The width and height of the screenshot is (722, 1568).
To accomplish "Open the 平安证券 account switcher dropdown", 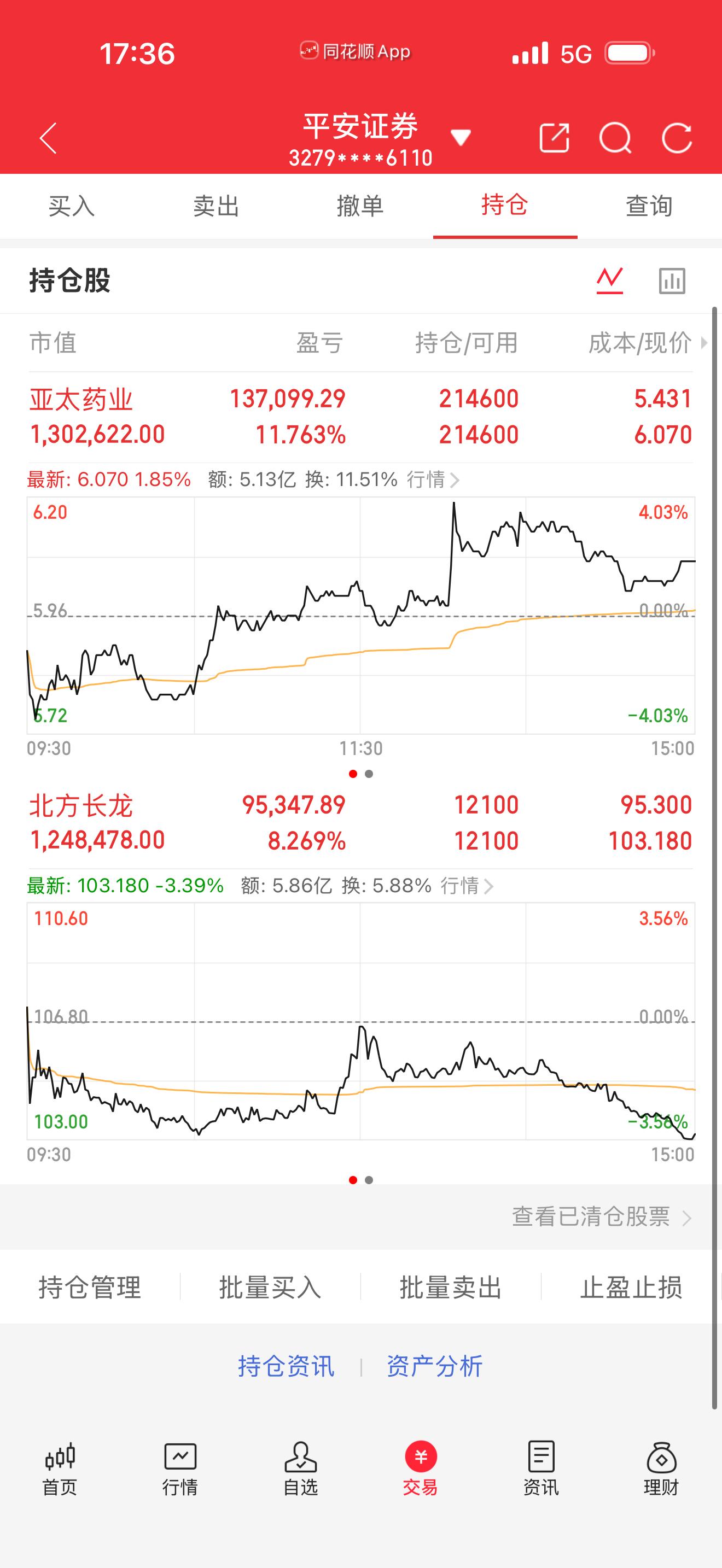I will pos(460,138).
